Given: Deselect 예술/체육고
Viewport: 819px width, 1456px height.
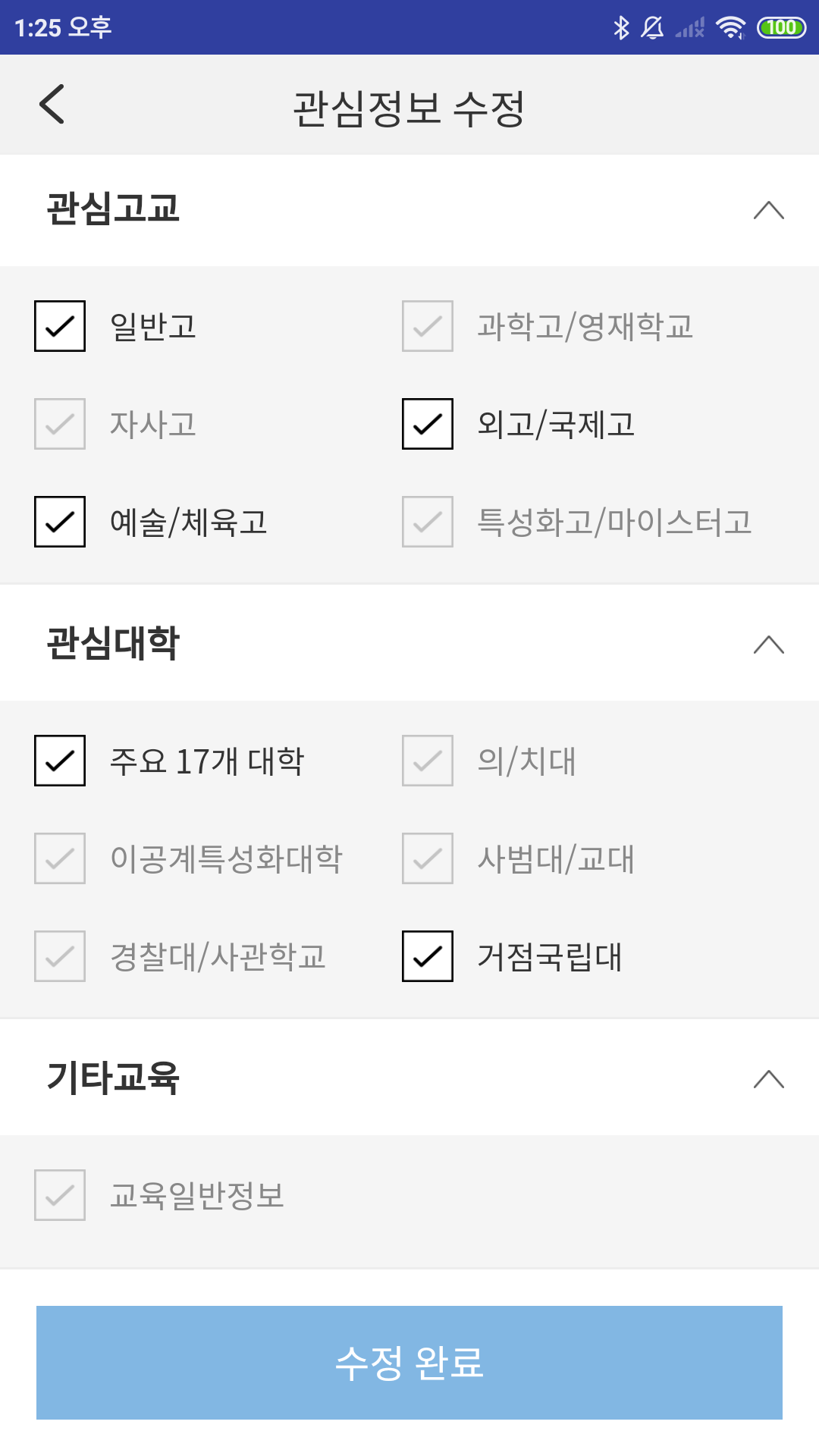Looking at the screenshot, I should pos(60,522).
